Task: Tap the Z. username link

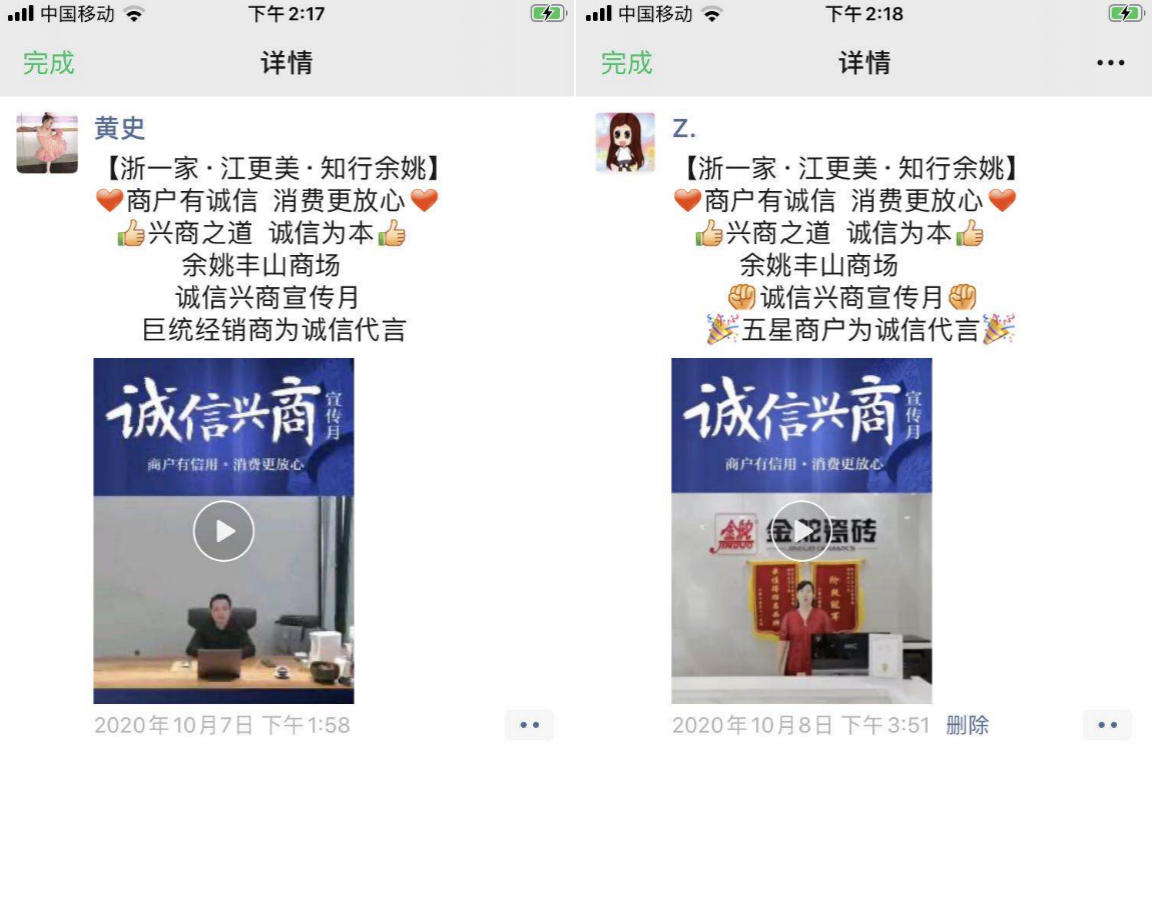Action: click(x=684, y=128)
